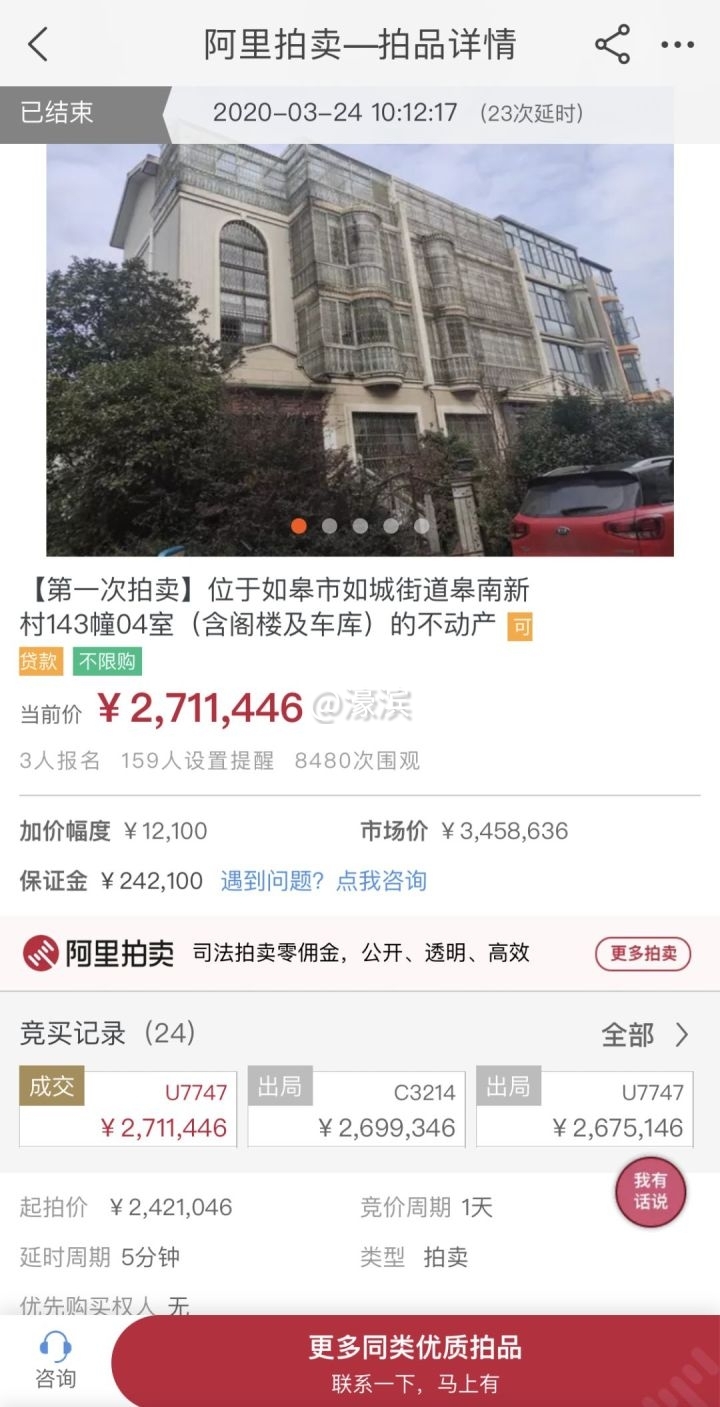Open 咨询 customer service
The width and height of the screenshot is (720, 1407).
[x=55, y=1361]
